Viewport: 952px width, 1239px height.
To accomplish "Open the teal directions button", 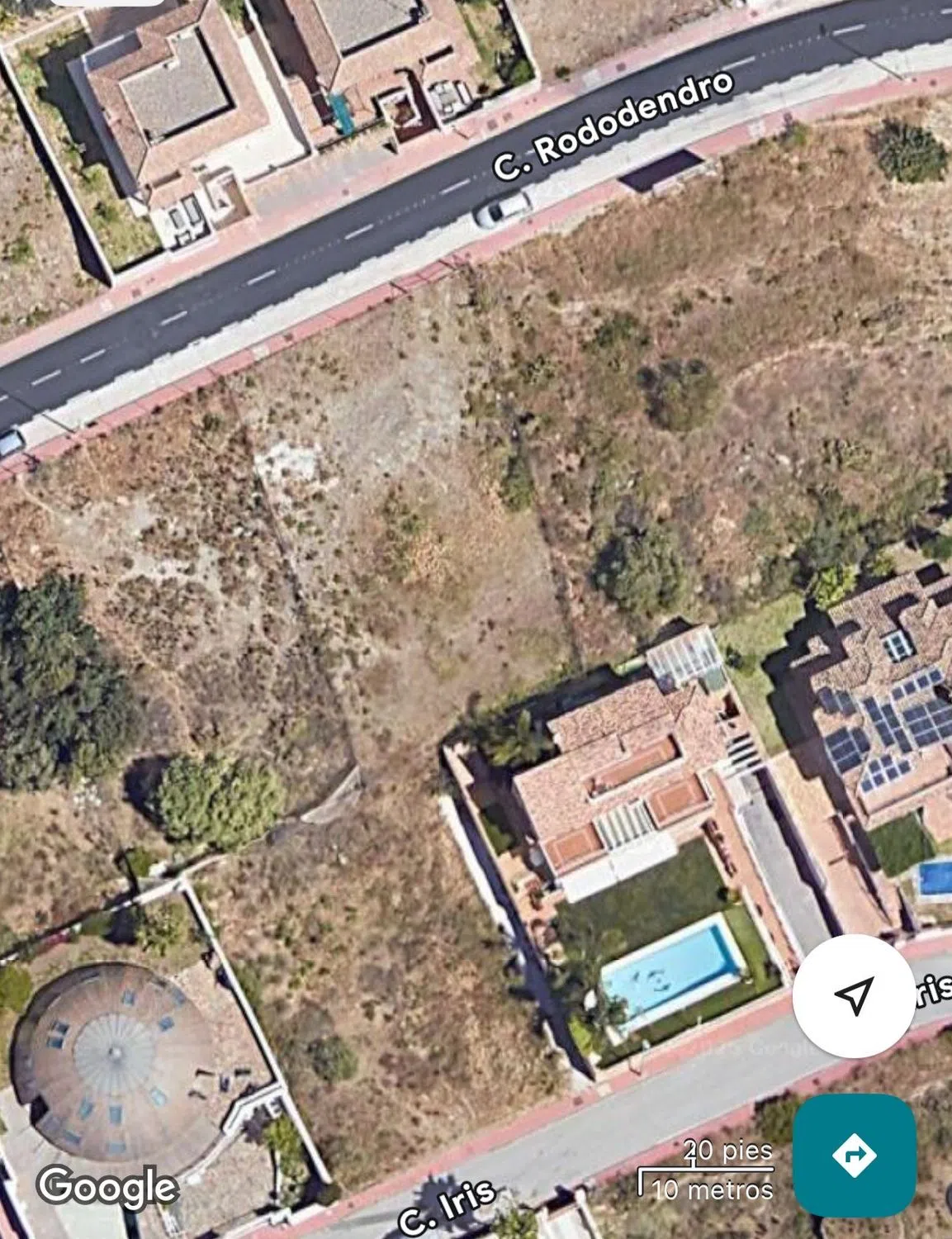I will click(x=854, y=1154).
